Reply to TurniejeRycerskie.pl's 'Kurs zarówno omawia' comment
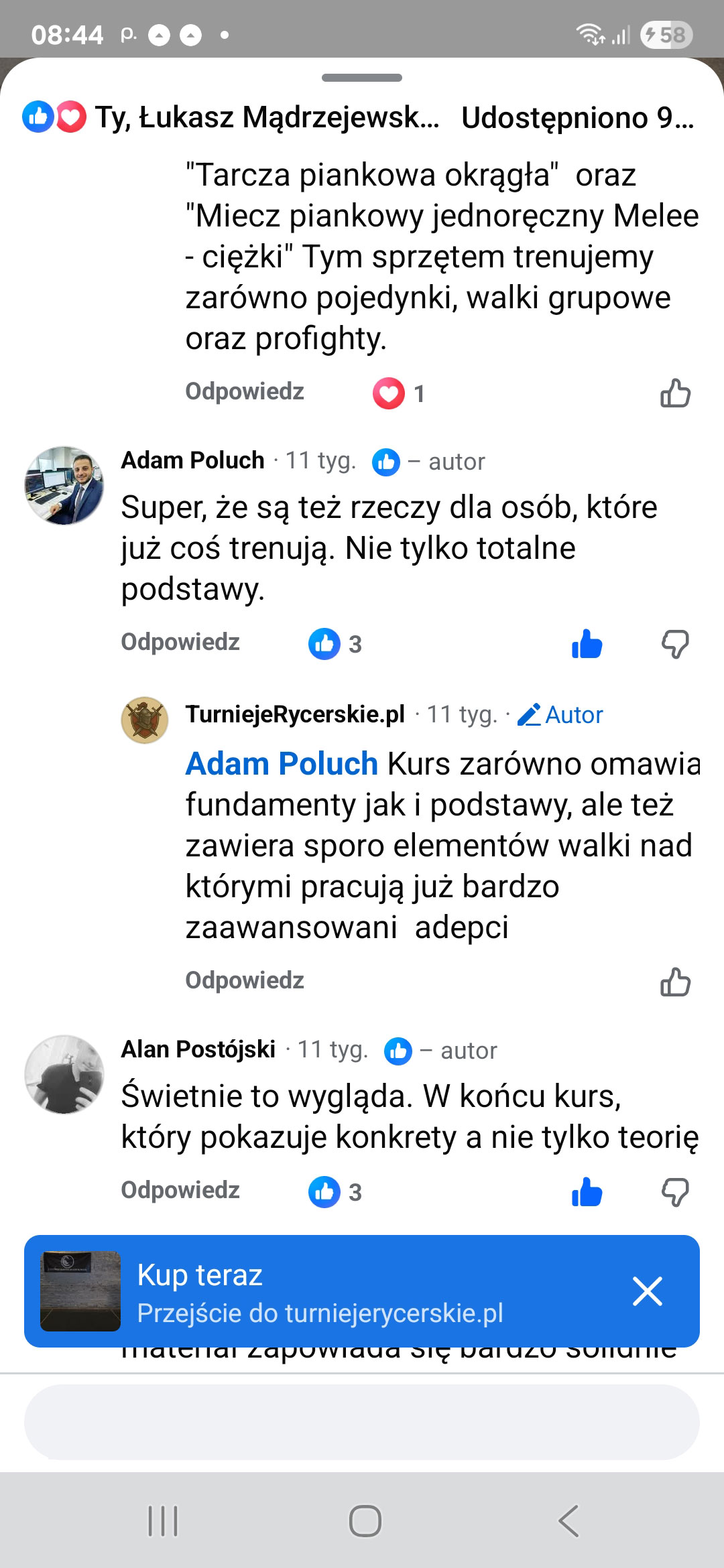Screen dimensions: 724x1568 click(245, 980)
